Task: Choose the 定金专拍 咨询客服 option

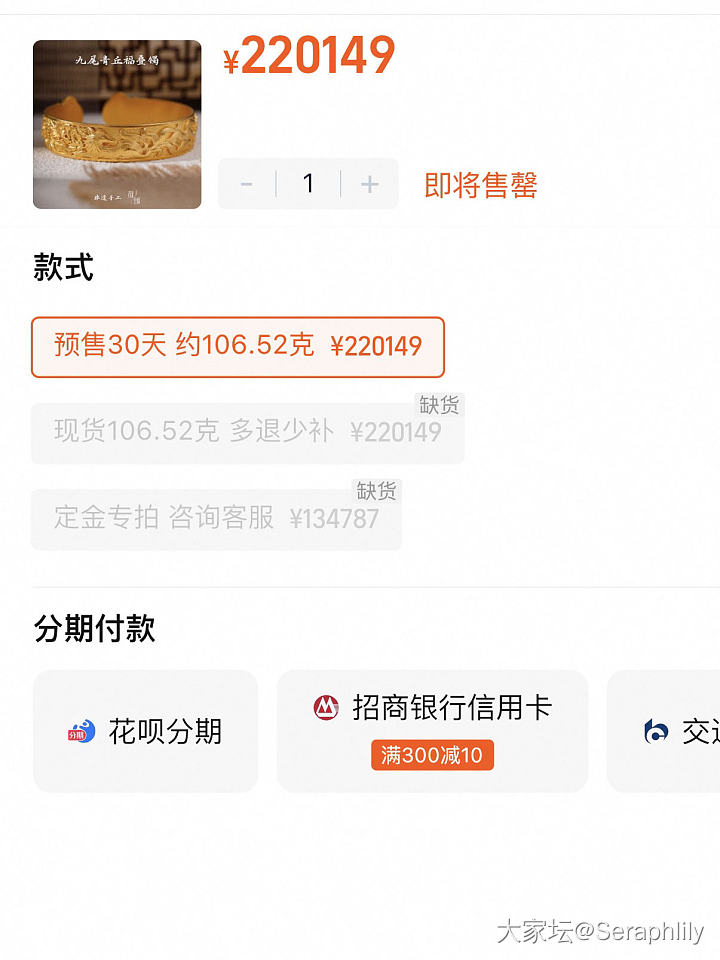Action: pos(216,518)
